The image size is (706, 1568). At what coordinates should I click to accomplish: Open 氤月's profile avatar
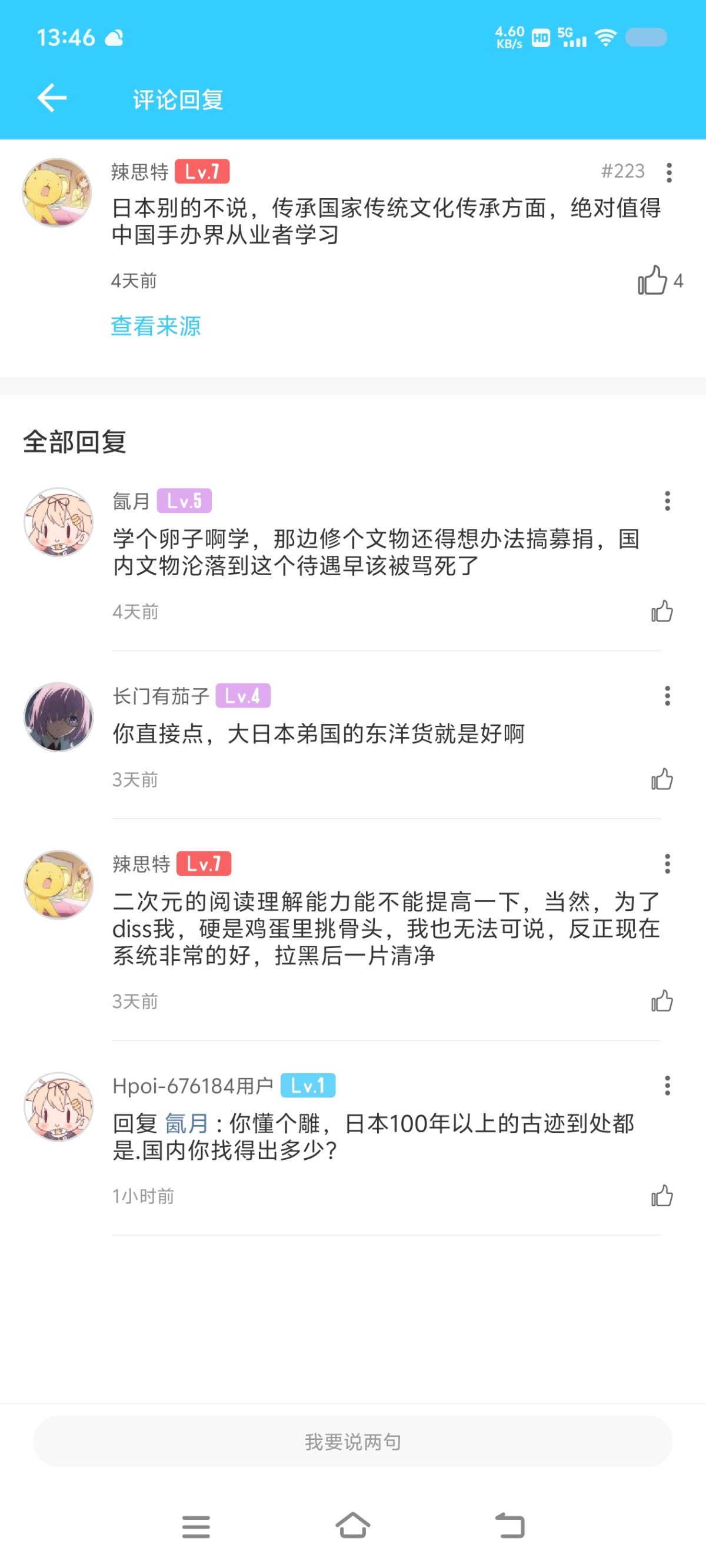58,522
